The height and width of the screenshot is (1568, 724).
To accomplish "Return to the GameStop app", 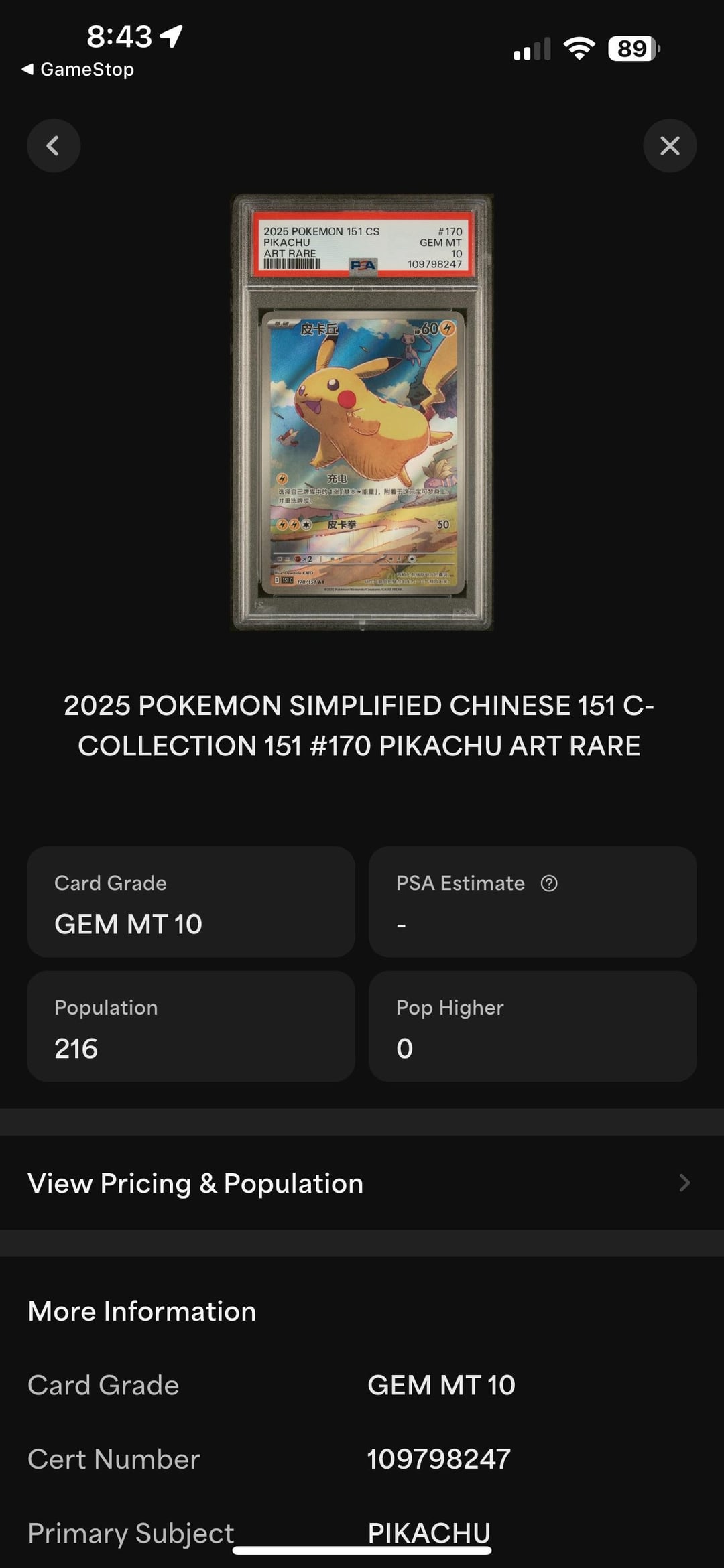I will [x=78, y=70].
